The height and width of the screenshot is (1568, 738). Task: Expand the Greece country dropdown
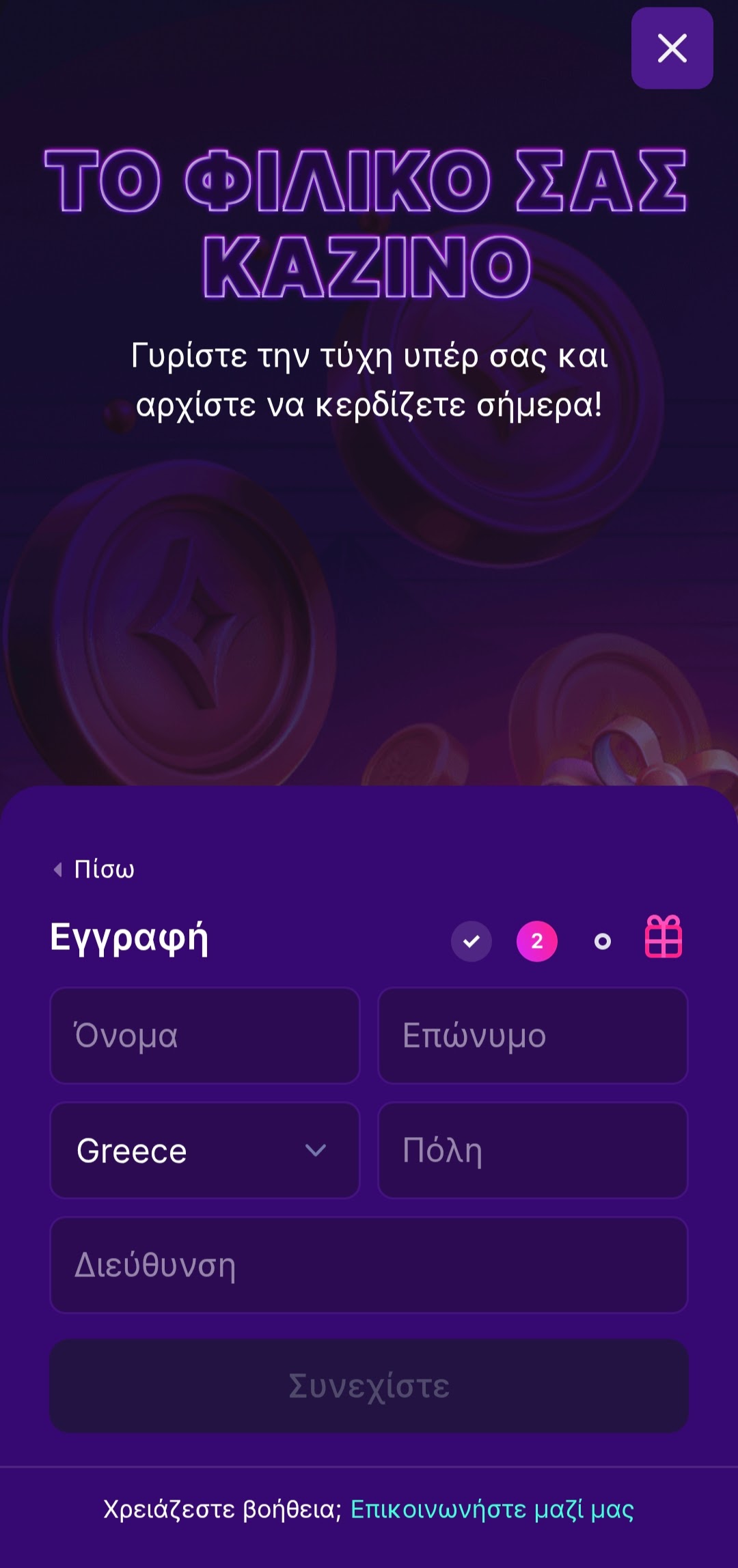[204, 1150]
